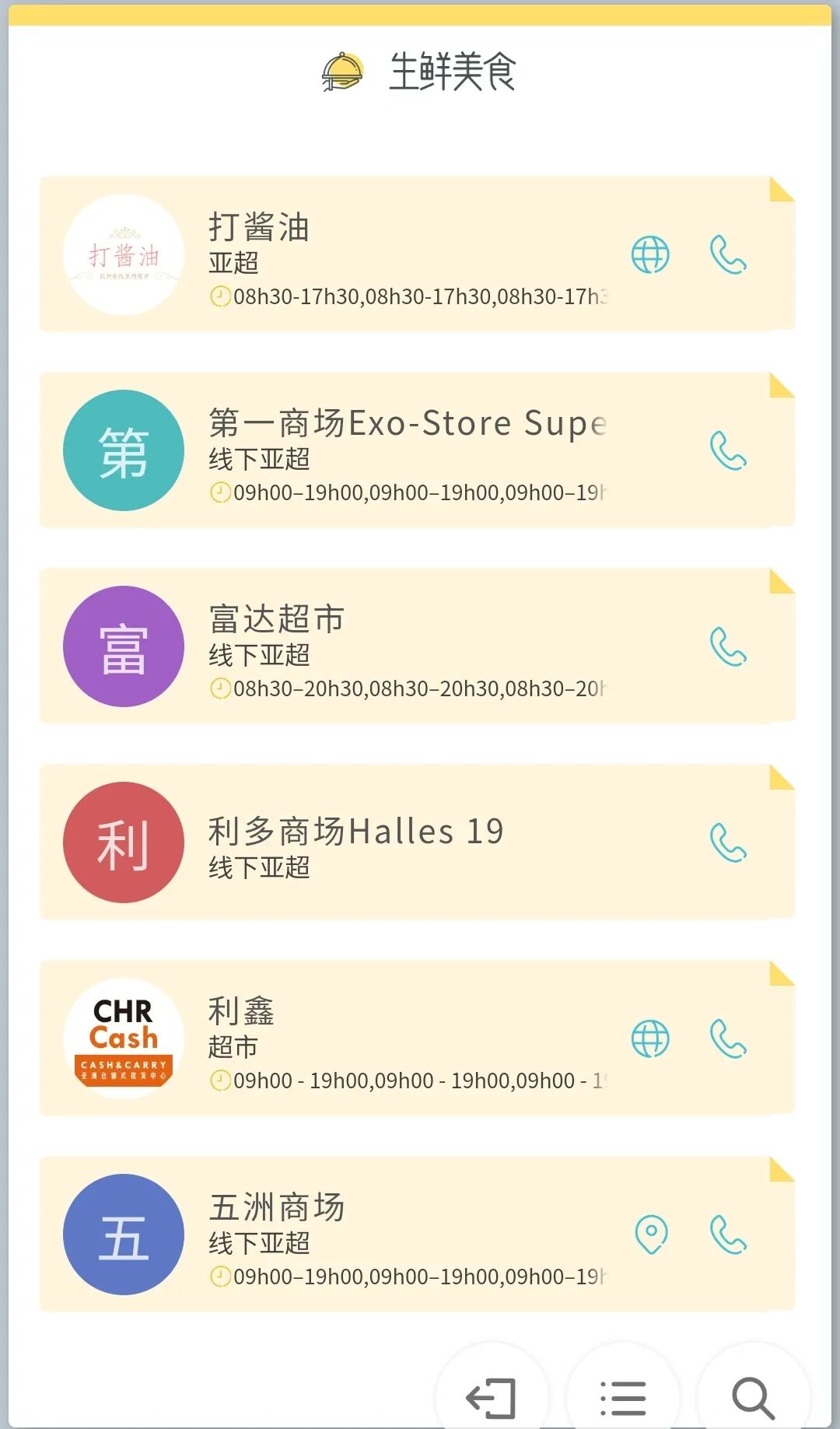
Task: Call 利多商场Halles 19
Action: pos(728,842)
